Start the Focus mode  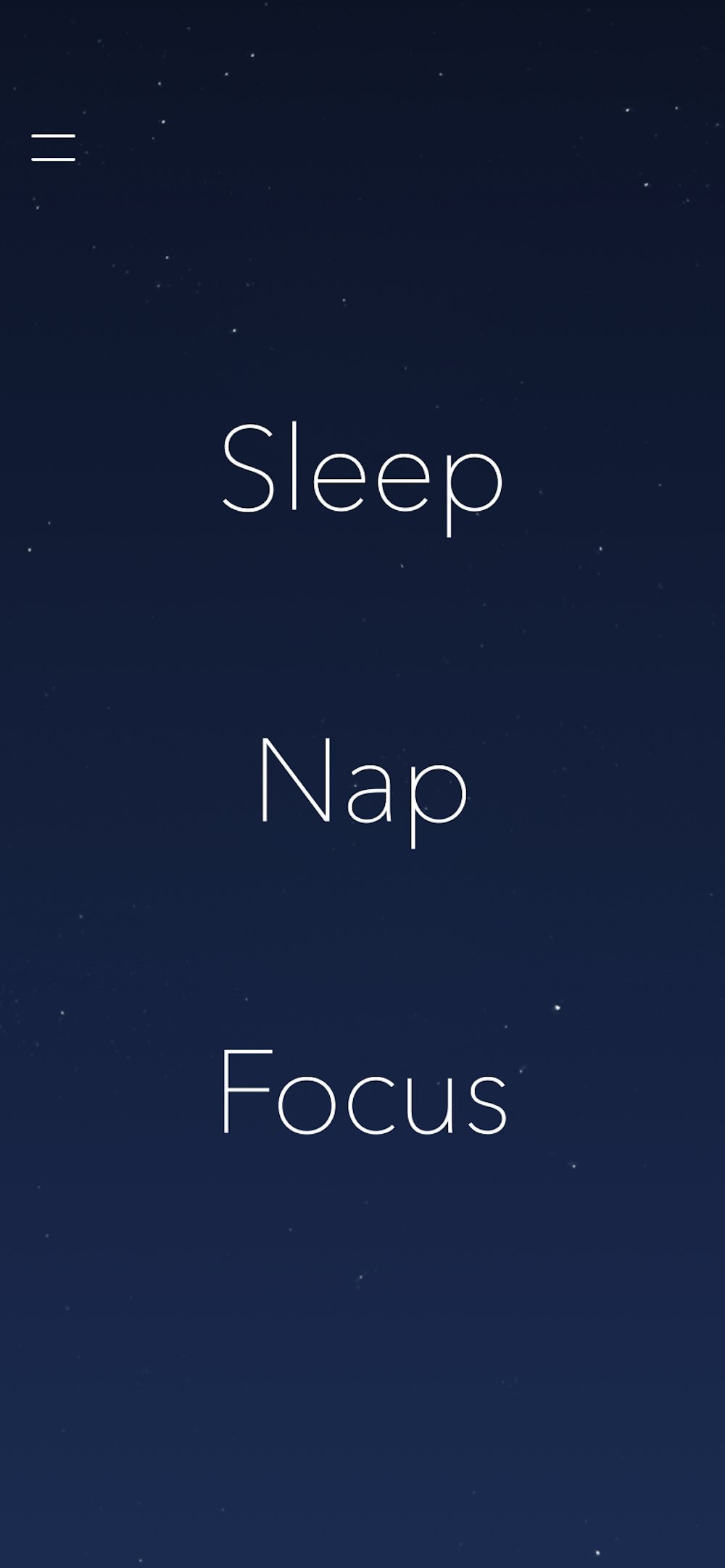pyautogui.click(x=362, y=1093)
